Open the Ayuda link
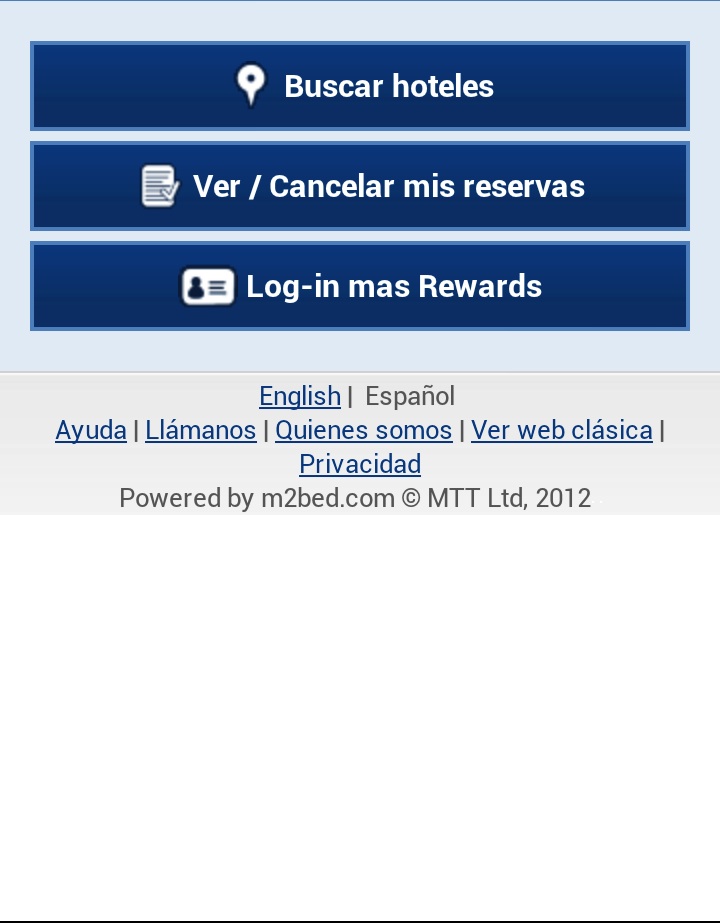 pos(91,430)
